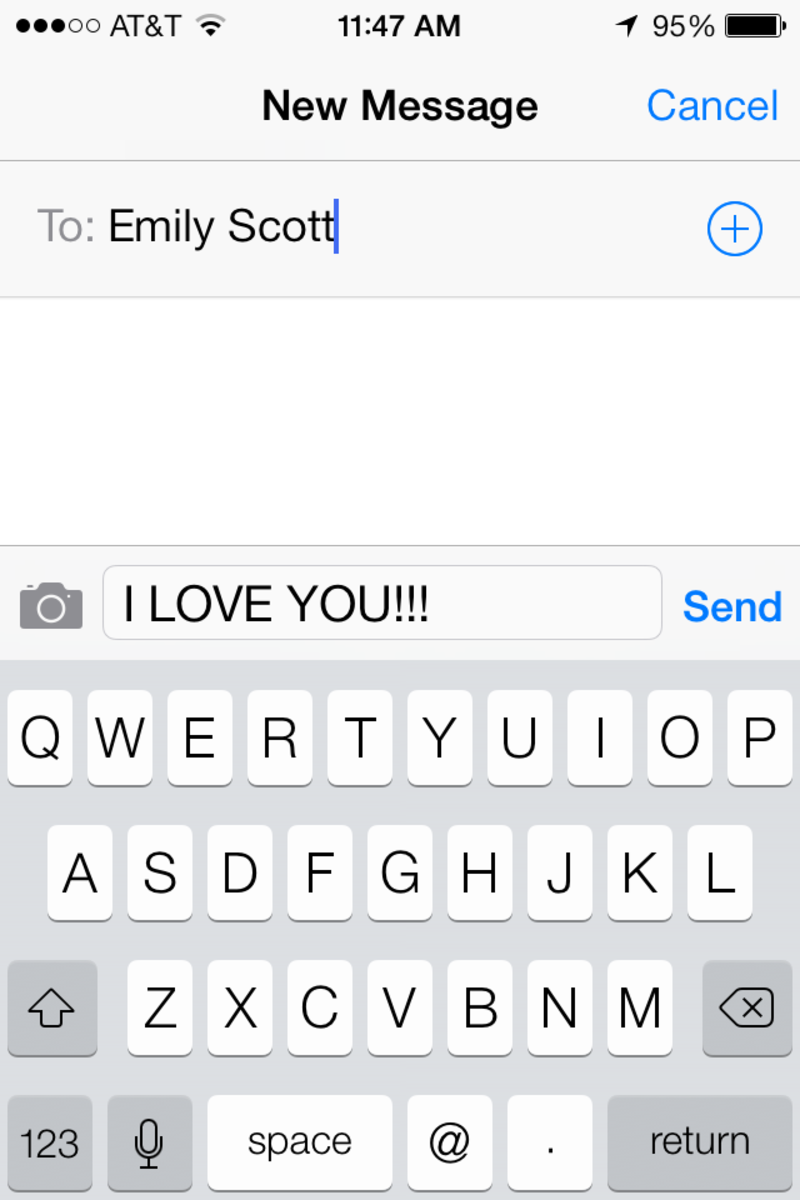Switch to the 123 numeric keyboard
800x1200 pixels.
tap(50, 1141)
